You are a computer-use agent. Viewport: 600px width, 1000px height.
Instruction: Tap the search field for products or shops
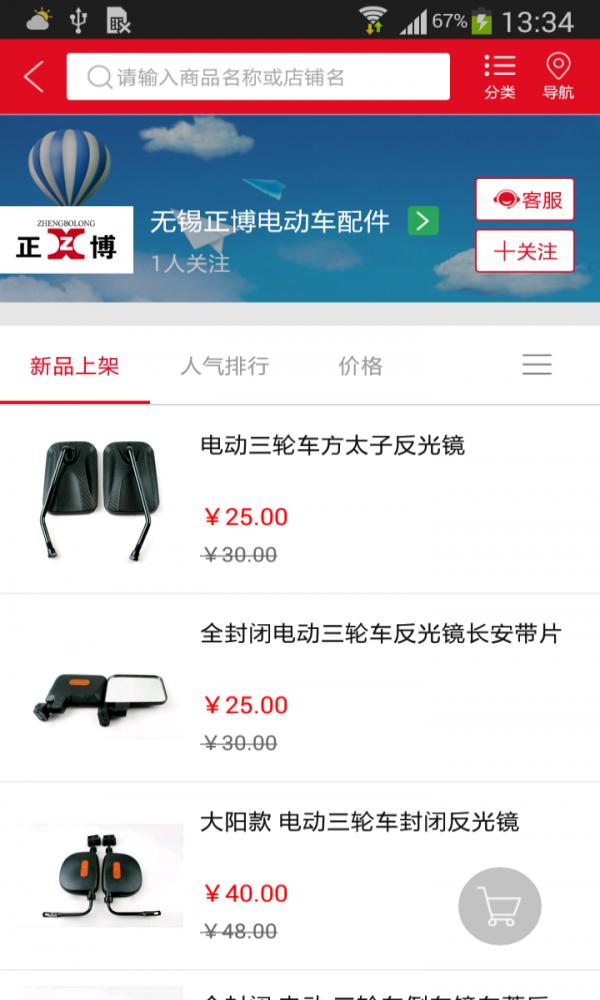tap(258, 77)
